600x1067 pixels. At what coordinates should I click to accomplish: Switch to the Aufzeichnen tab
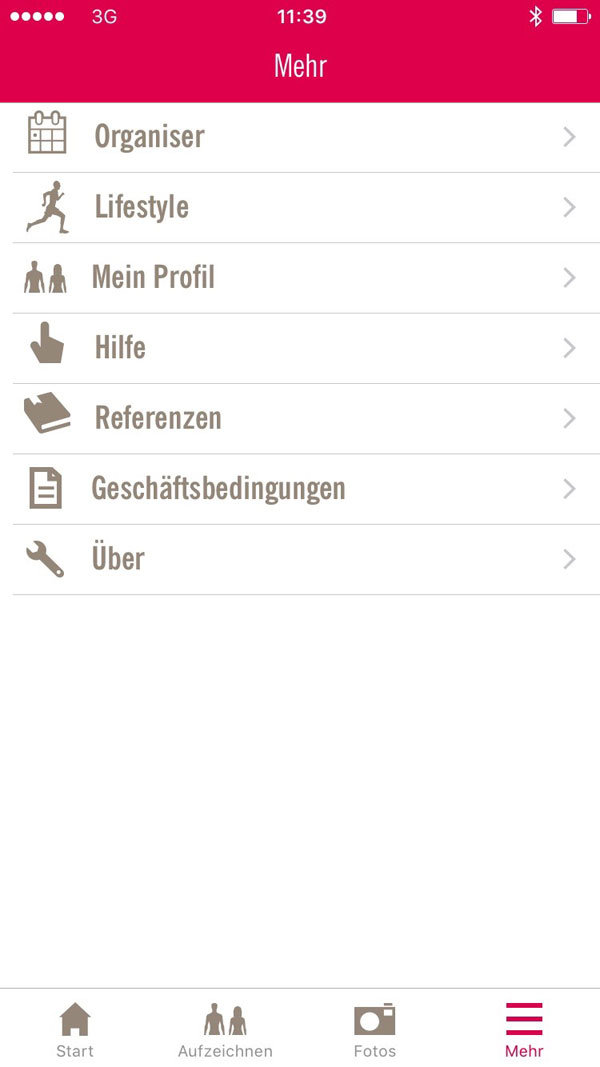pyautogui.click(x=225, y=1030)
